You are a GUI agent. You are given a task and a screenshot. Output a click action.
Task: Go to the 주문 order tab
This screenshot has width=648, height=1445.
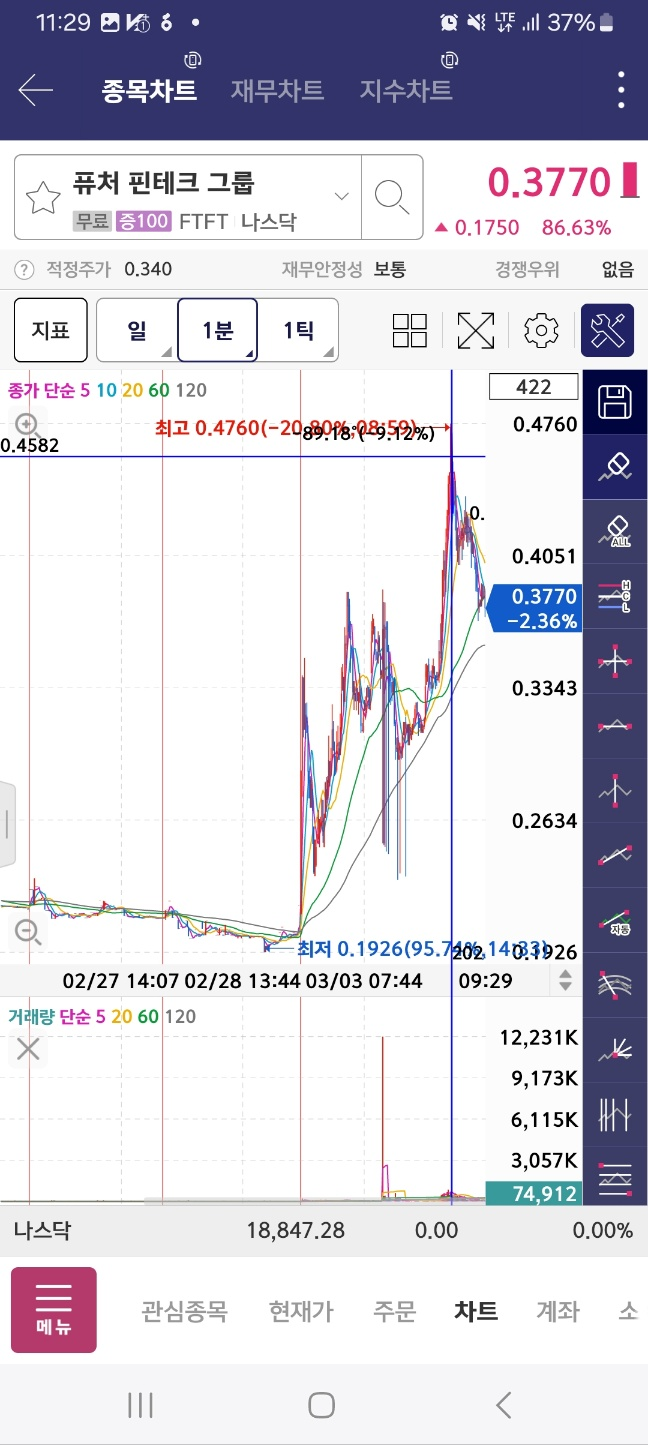tap(394, 1311)
